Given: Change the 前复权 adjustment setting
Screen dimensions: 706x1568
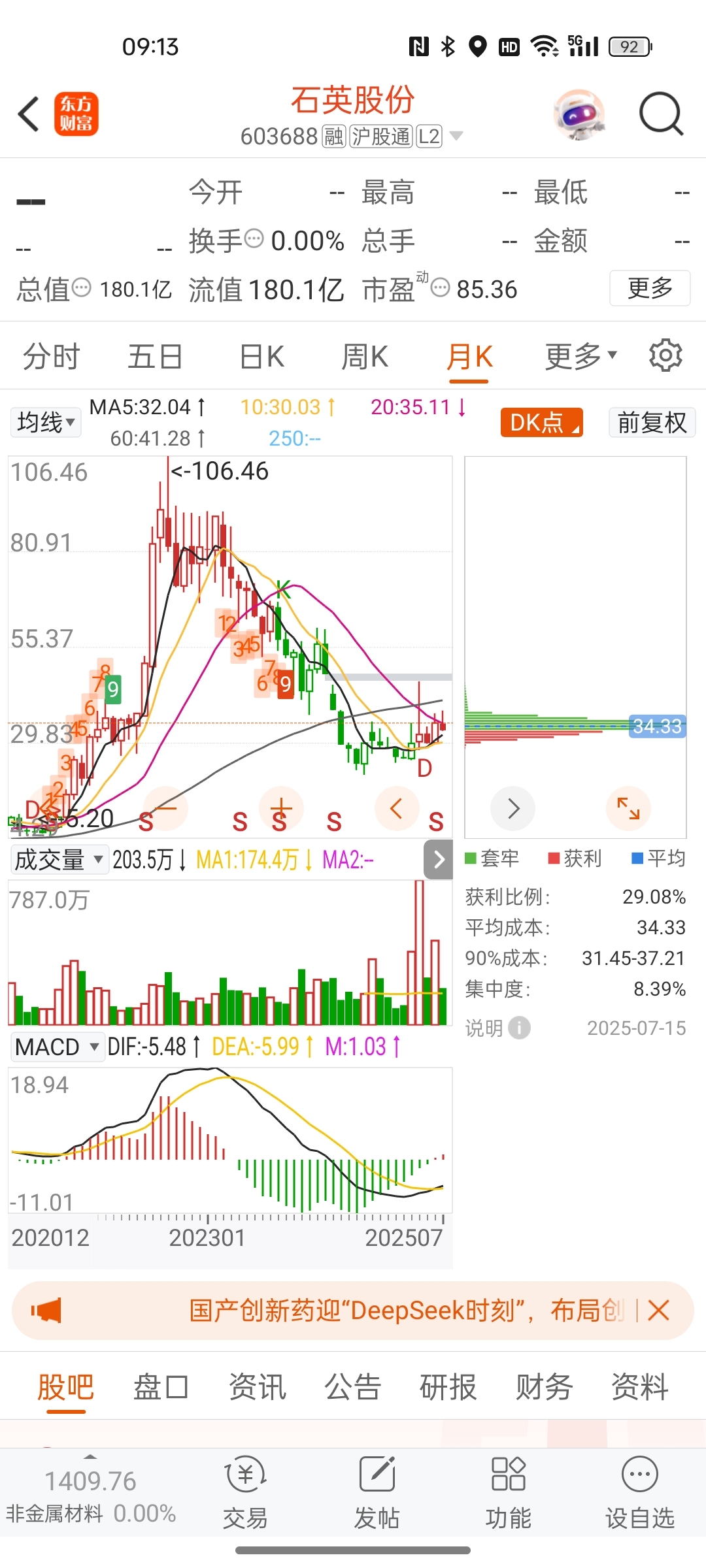Looking at the screenshot, I should [652, 423].
